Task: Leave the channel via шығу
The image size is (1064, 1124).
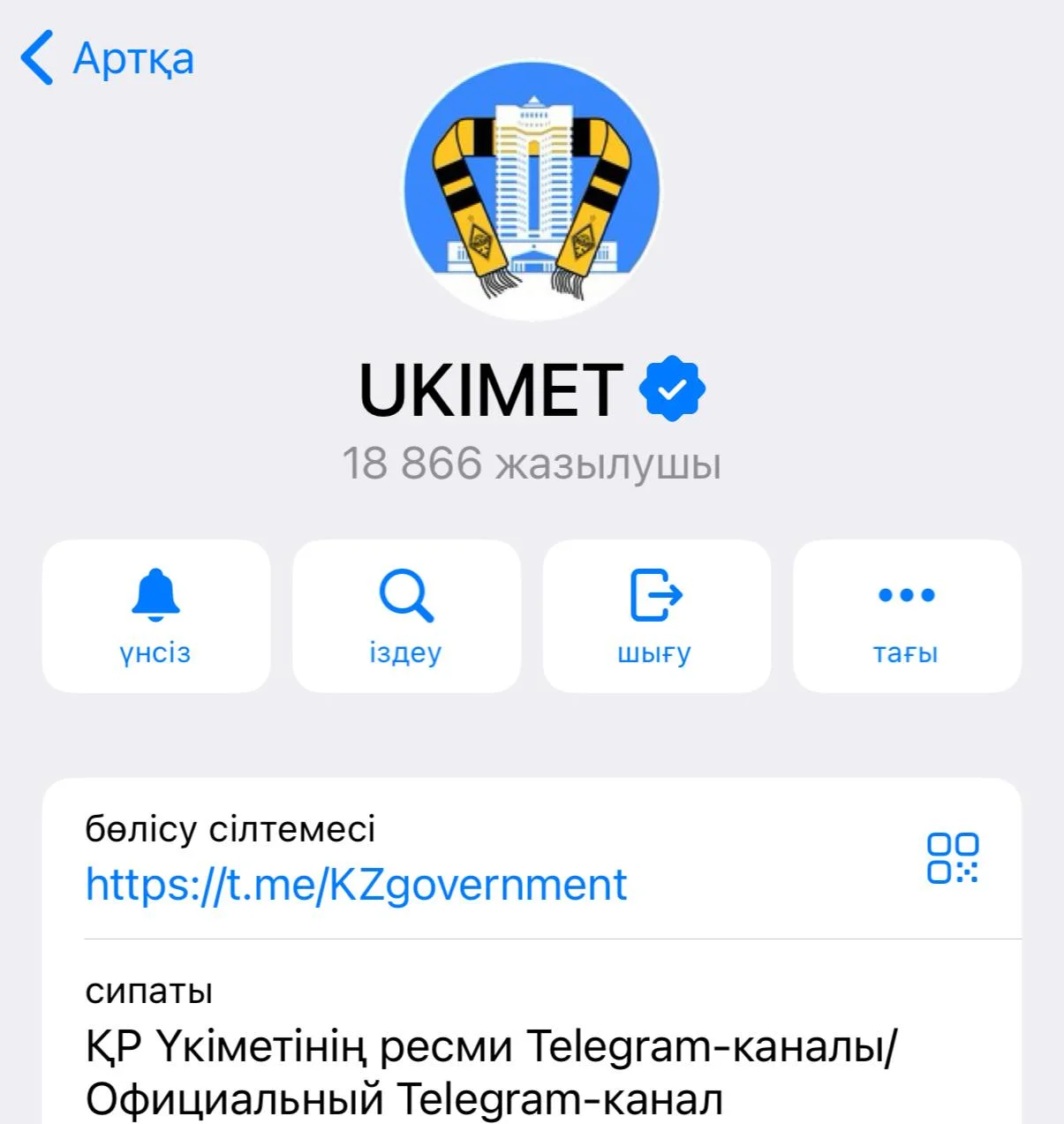Action: click(x=656, y=616)
